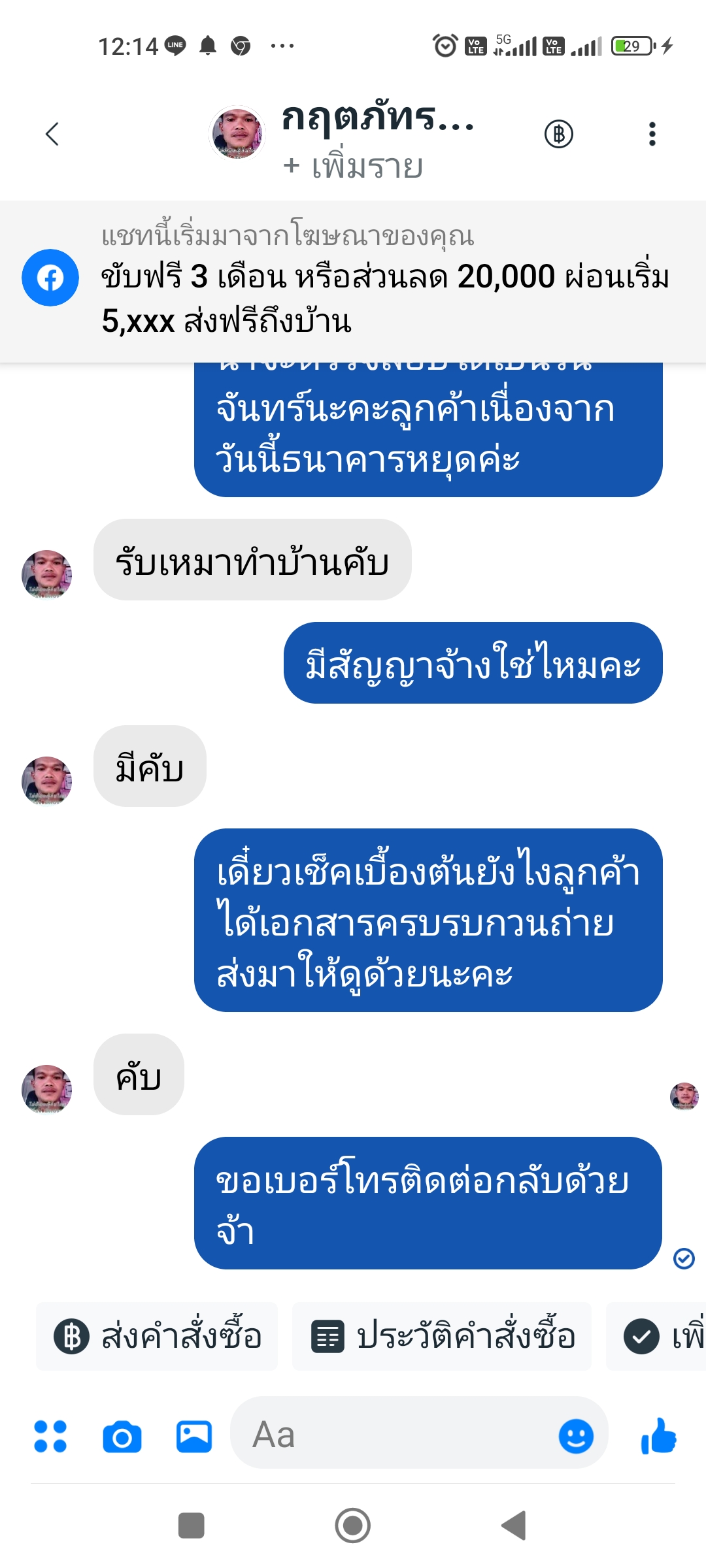Open the contact's profile picture in header
The height and width of the screenshot is (1568, 706).
click(237, 133)
